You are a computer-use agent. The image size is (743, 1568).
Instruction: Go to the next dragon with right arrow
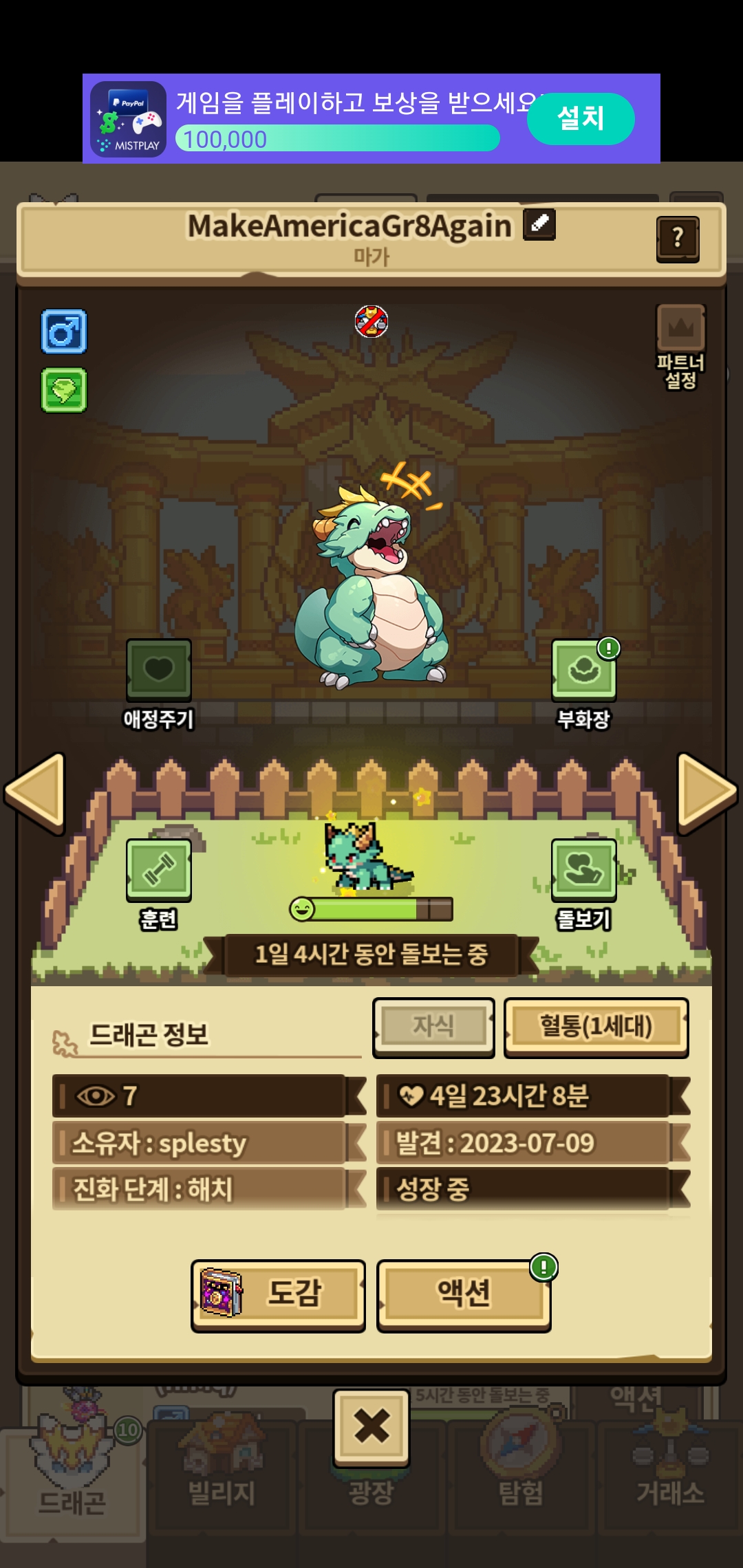707,793
